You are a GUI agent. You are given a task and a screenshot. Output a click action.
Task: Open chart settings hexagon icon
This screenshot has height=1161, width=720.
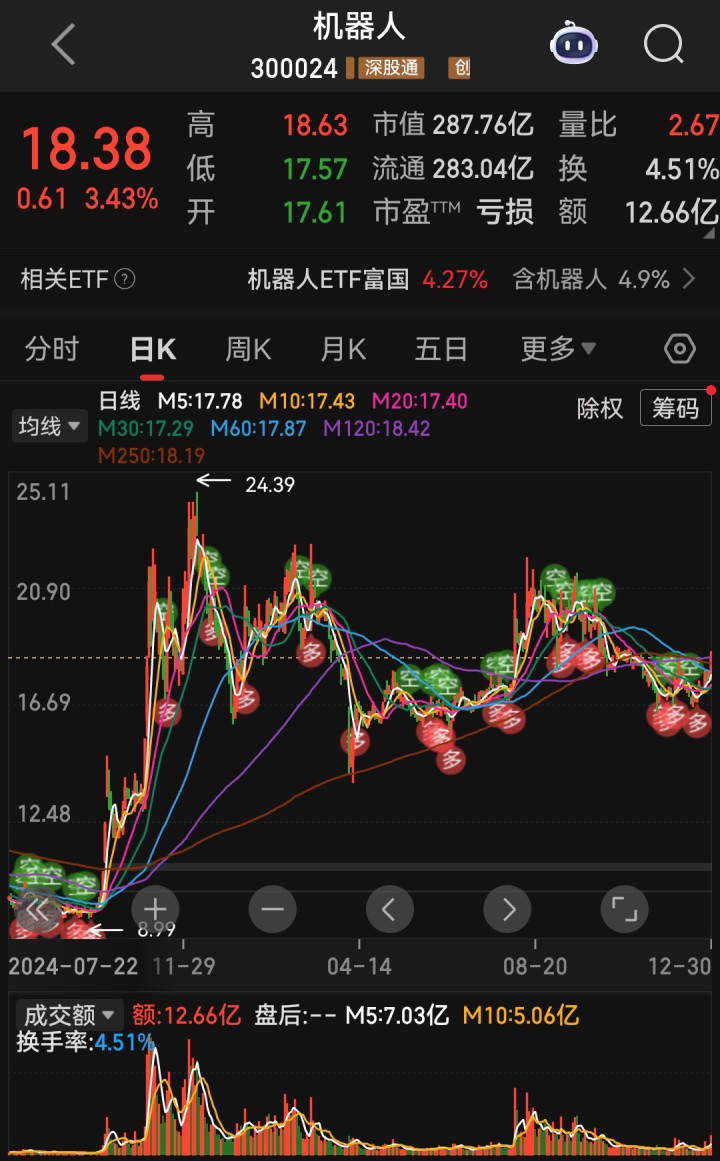click(x=680, y=349)
